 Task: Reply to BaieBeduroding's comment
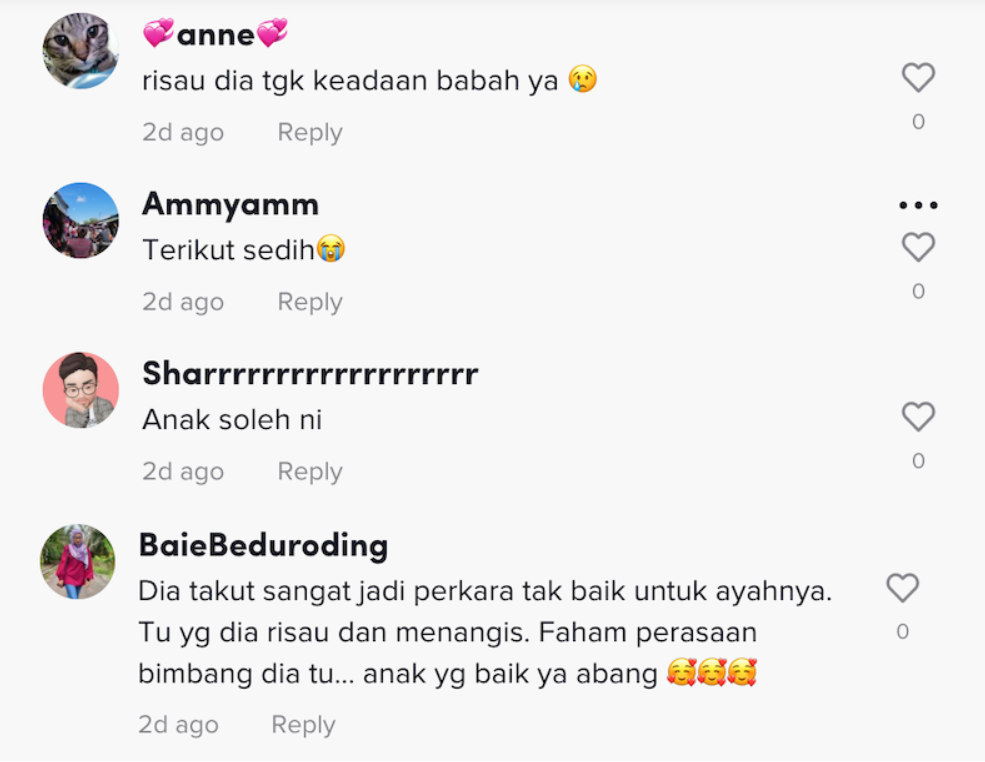(x=303, y=725)
